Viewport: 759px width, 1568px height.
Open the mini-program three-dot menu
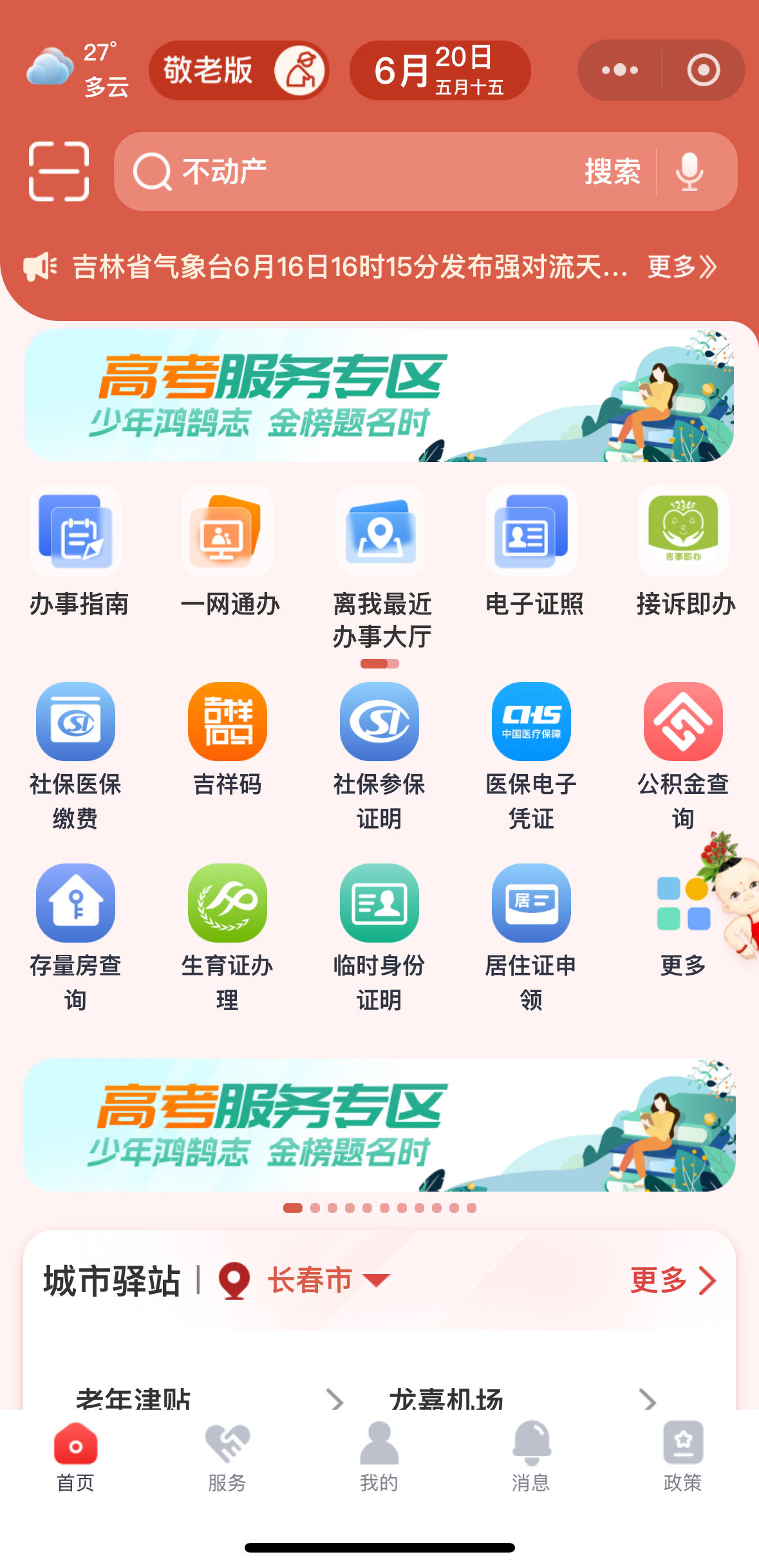[619, 70]
